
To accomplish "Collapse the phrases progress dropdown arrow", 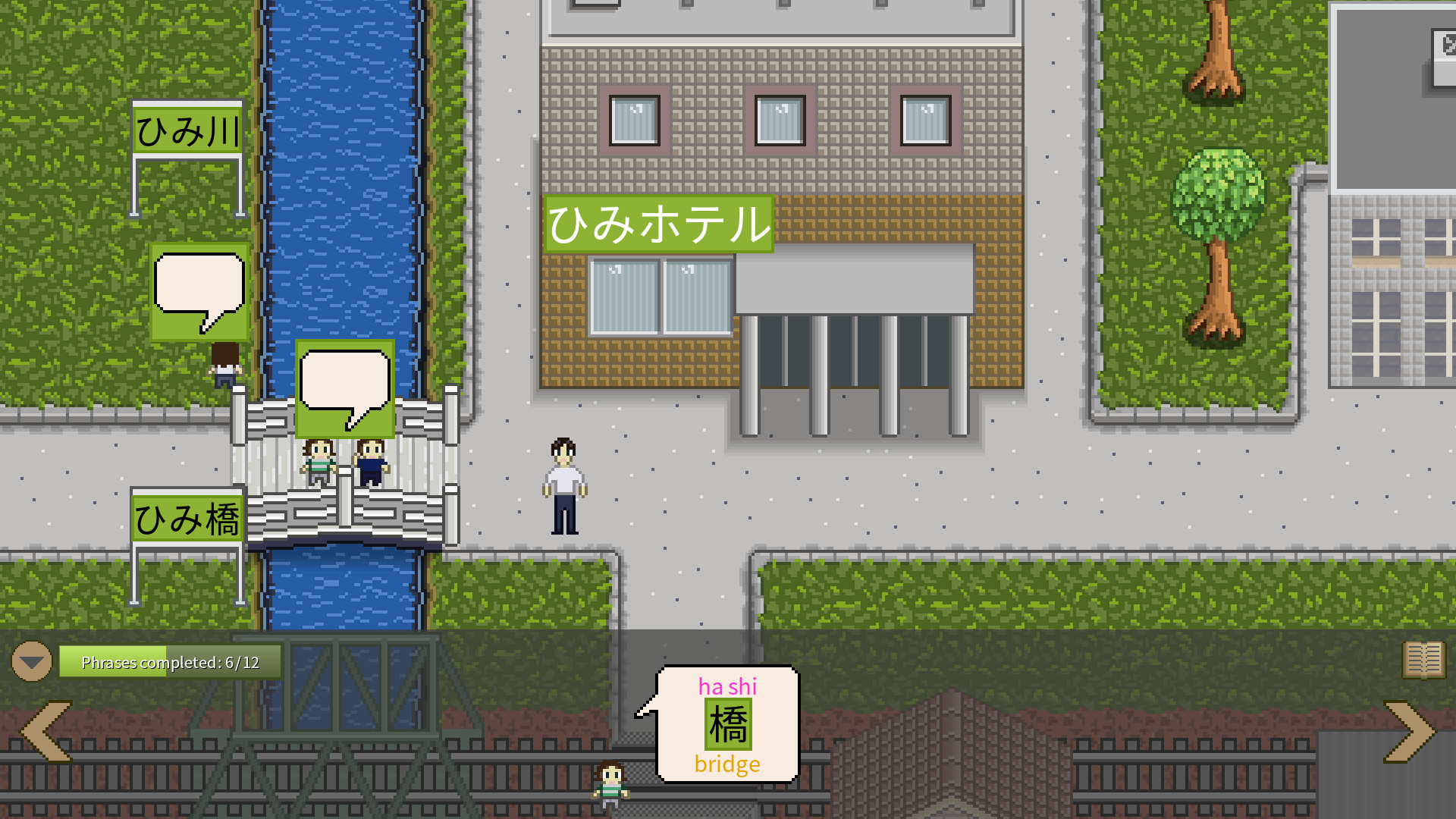I will [x=31, y=661].
